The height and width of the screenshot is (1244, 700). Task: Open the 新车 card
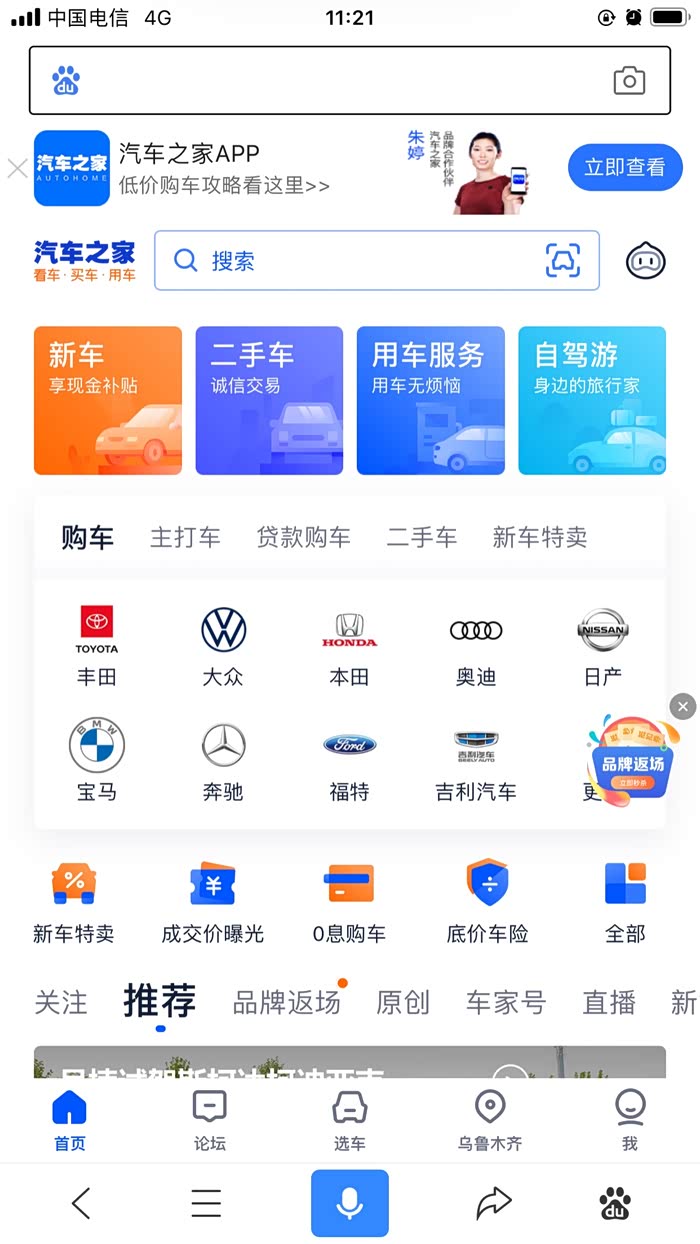tap(108, 400)
